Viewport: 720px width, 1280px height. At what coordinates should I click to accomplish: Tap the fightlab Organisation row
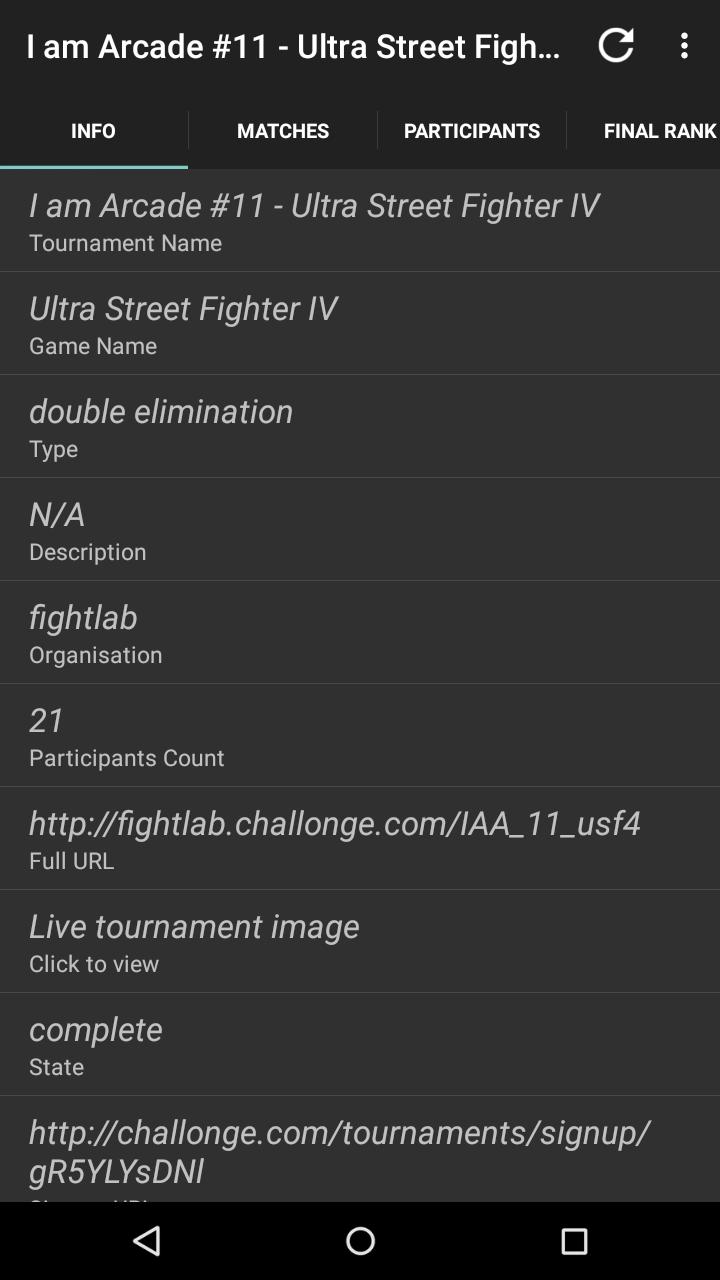coord(360,631)
